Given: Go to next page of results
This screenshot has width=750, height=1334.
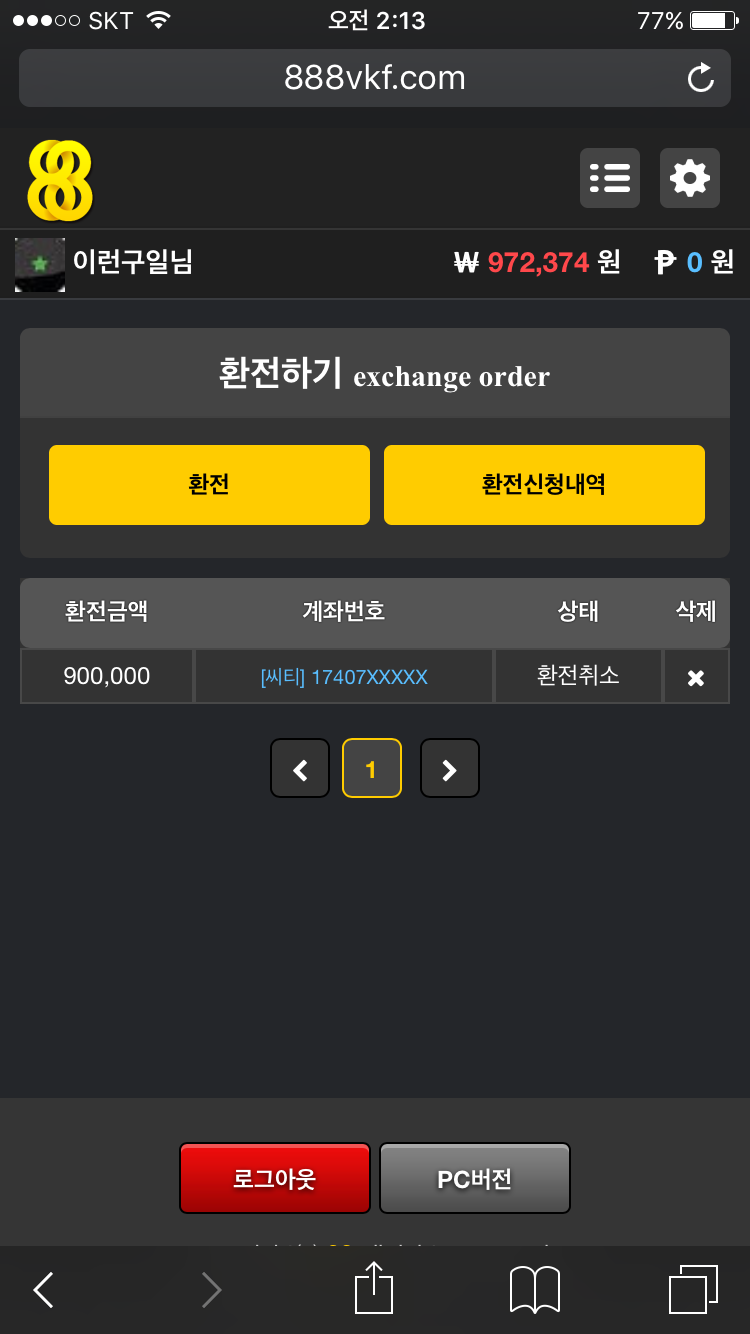Looking at the screenshot, I should coord(450,768).
